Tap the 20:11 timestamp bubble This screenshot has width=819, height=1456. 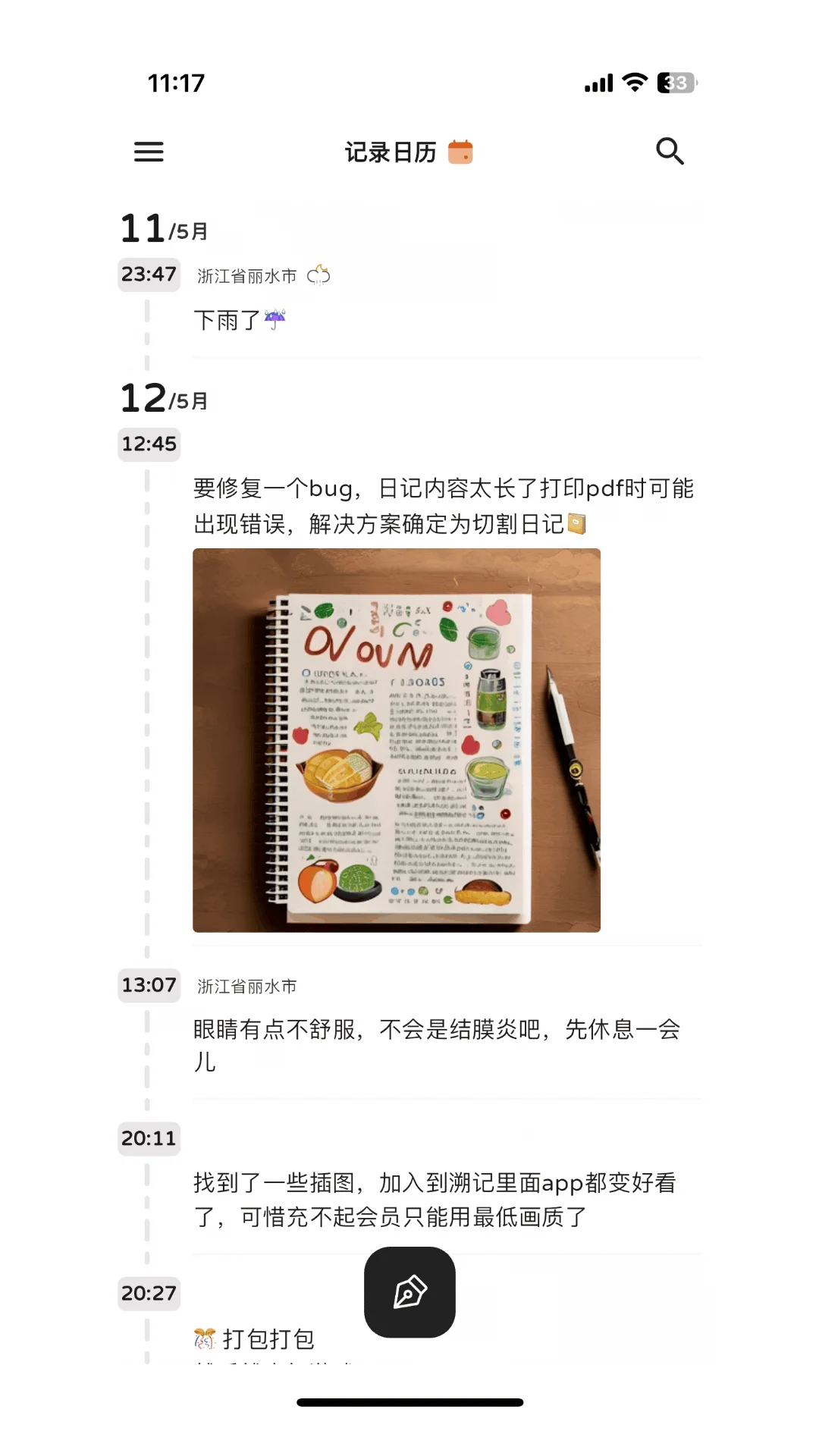click(x=149, y=1137)
